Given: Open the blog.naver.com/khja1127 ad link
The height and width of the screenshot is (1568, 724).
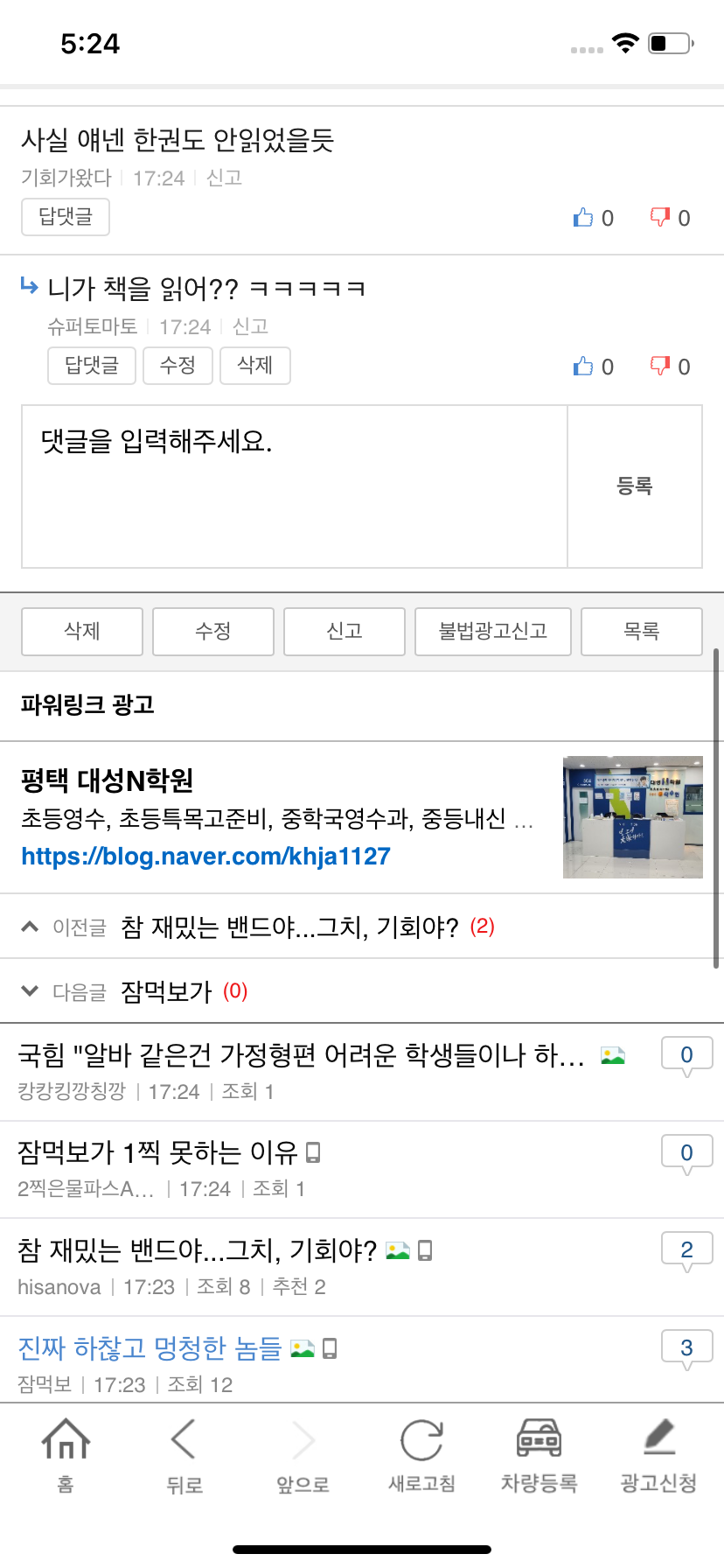Looking at the screenshot, I should tap(205, 856).
